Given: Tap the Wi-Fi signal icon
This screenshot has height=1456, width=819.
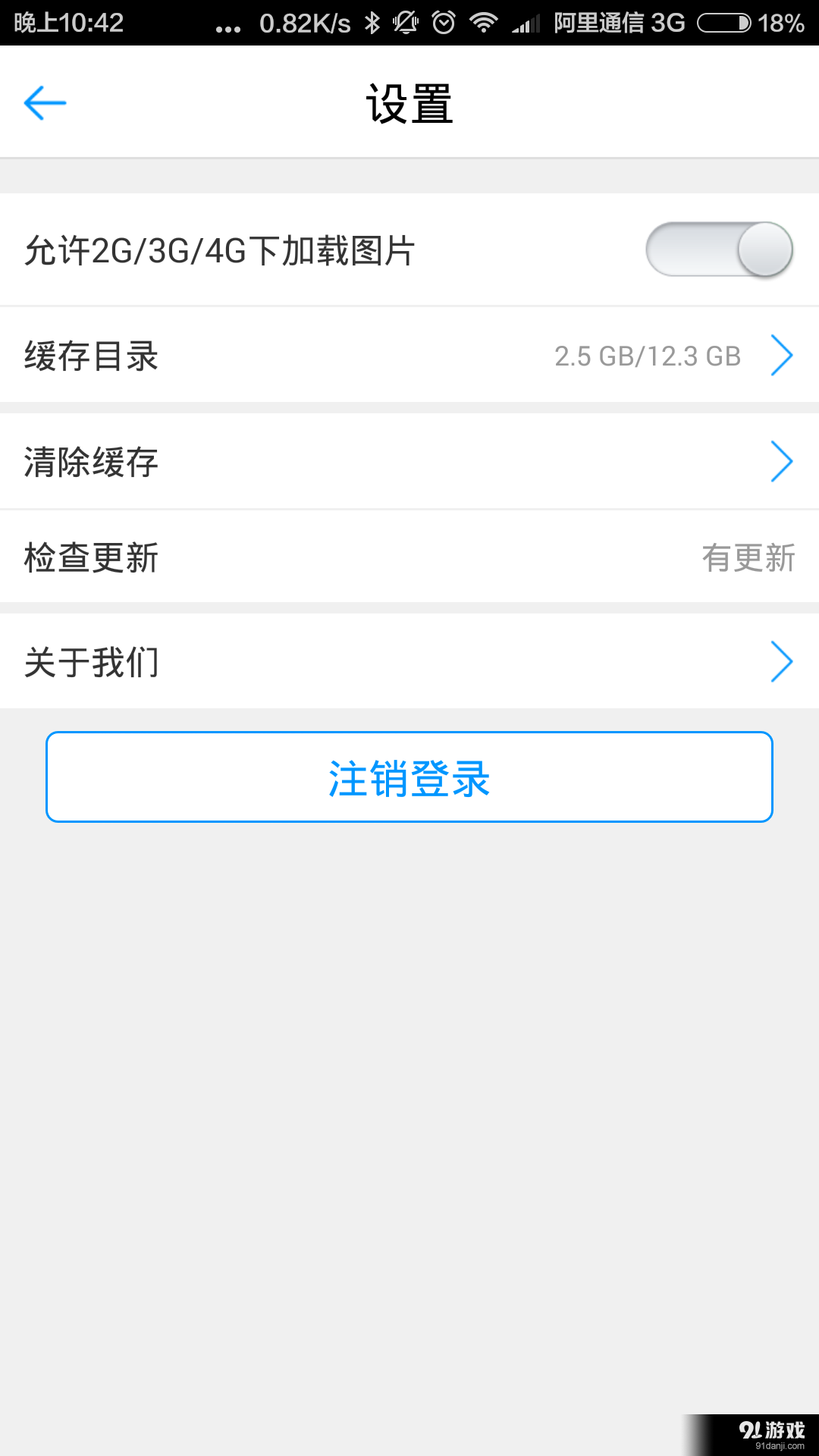Looking at the screenshot, I should 485,22.
